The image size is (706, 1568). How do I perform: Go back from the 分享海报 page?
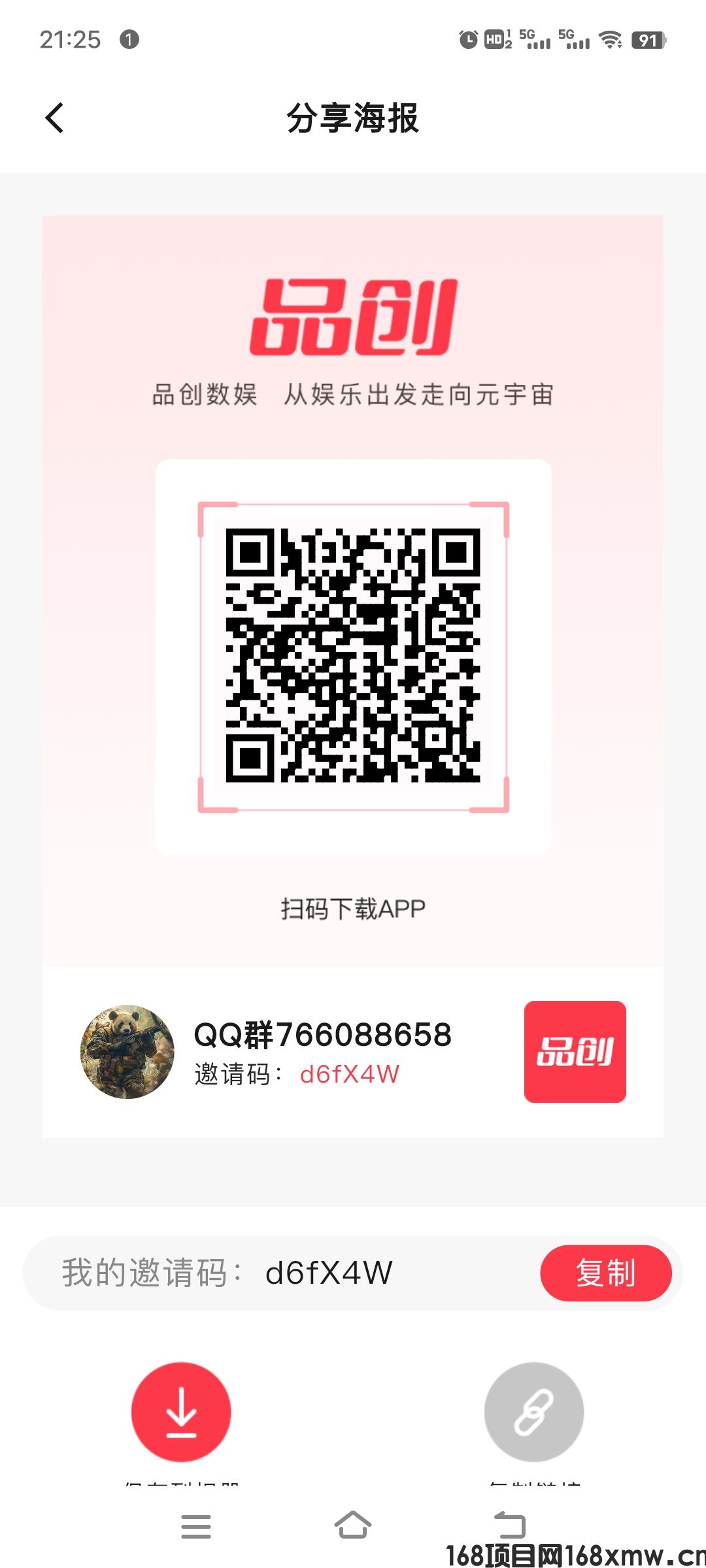(55, 118)
